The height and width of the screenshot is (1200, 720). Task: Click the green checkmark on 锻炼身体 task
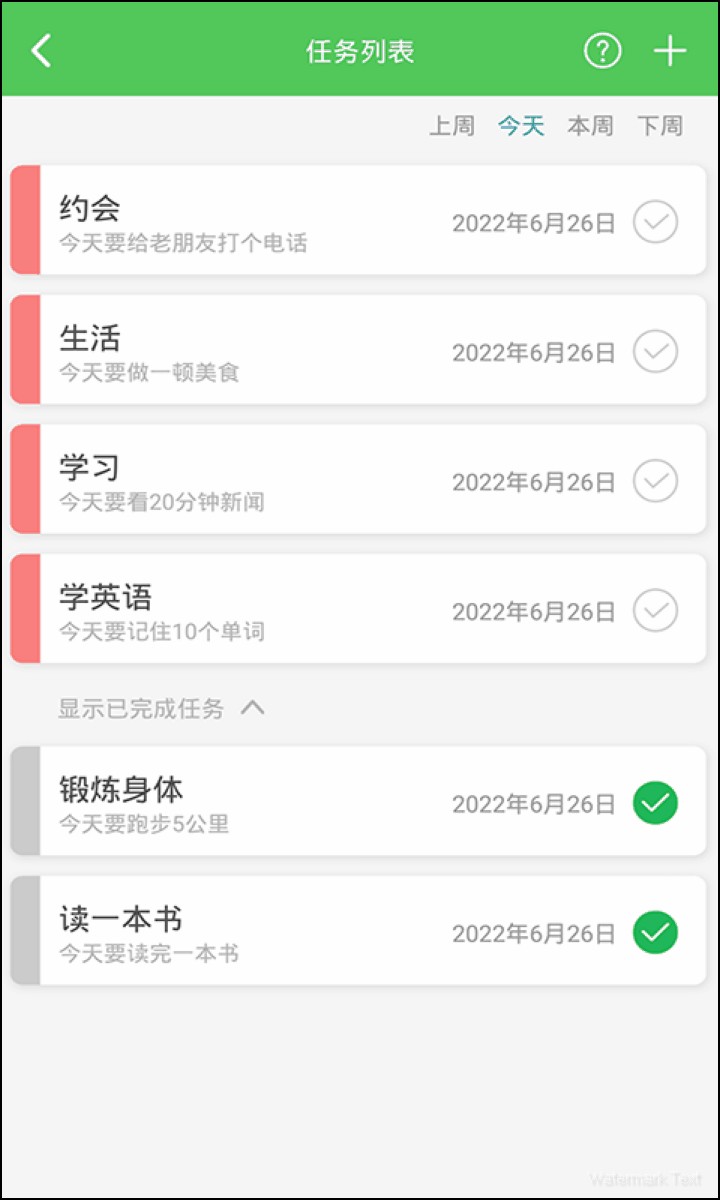coord(655,803)
